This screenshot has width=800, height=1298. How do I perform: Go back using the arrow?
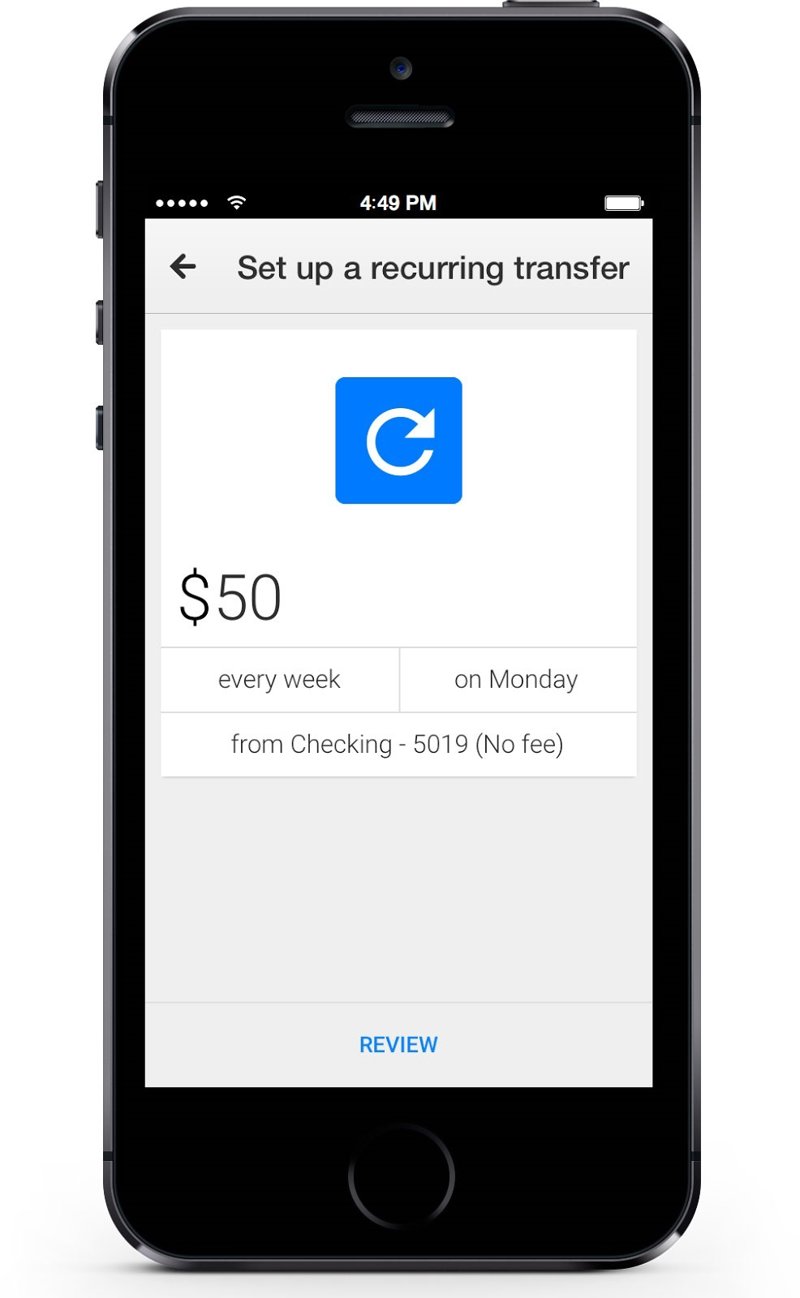click(x=183, y=266)
